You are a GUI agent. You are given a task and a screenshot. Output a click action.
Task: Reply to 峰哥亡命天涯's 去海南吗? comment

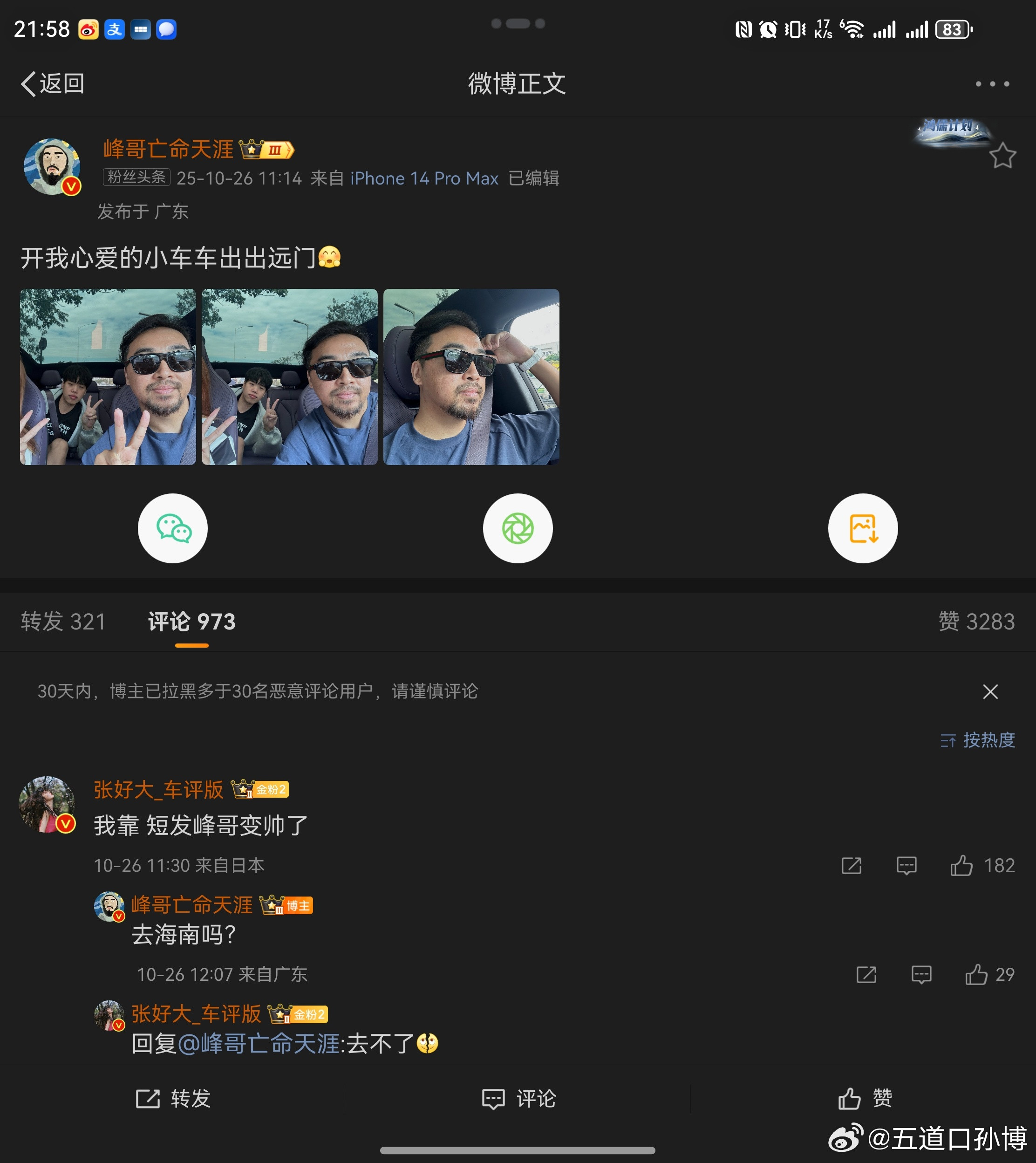pyautogui.click(x=921, y=975)
